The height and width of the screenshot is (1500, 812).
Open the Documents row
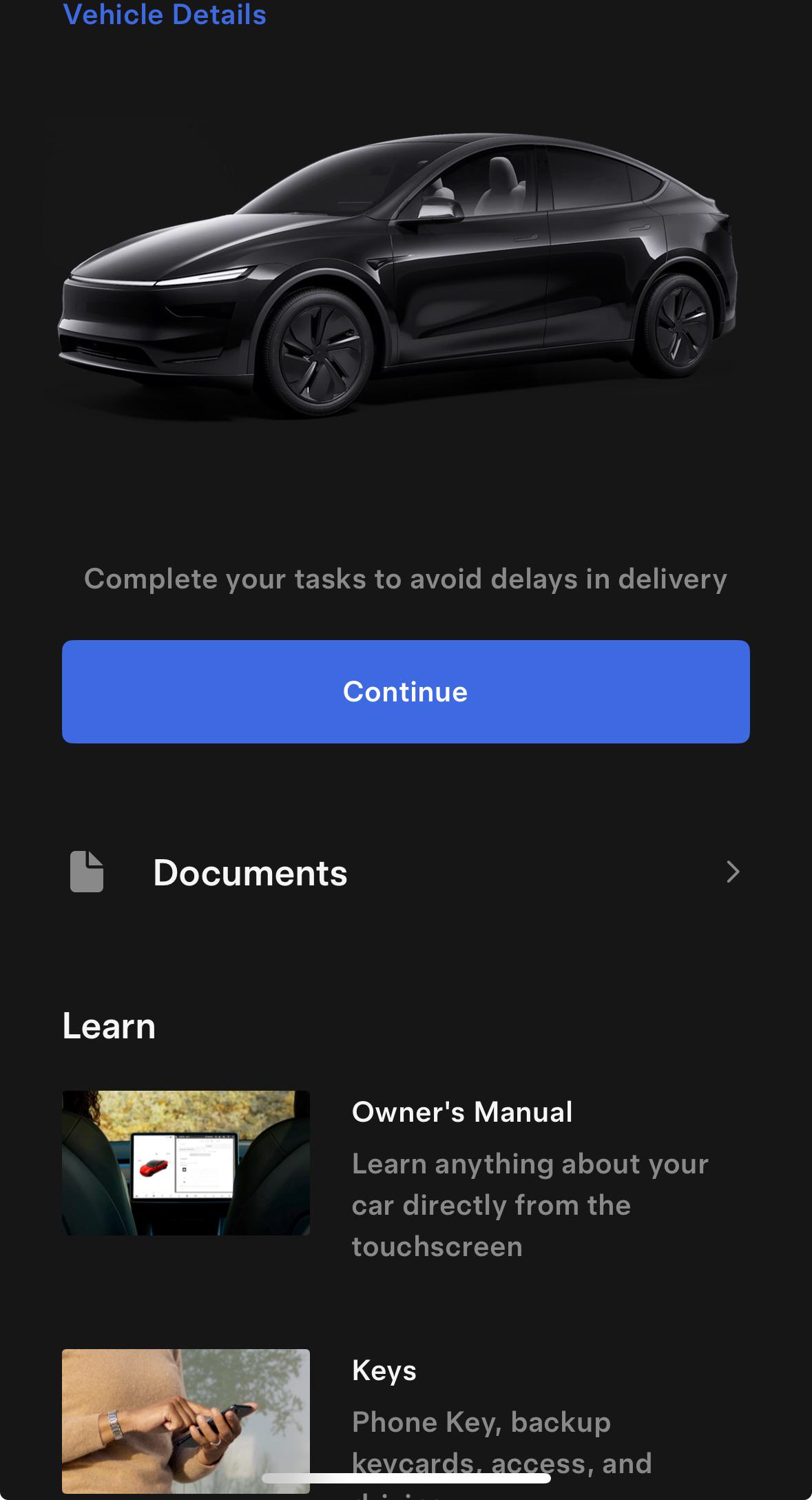[406, 872]
